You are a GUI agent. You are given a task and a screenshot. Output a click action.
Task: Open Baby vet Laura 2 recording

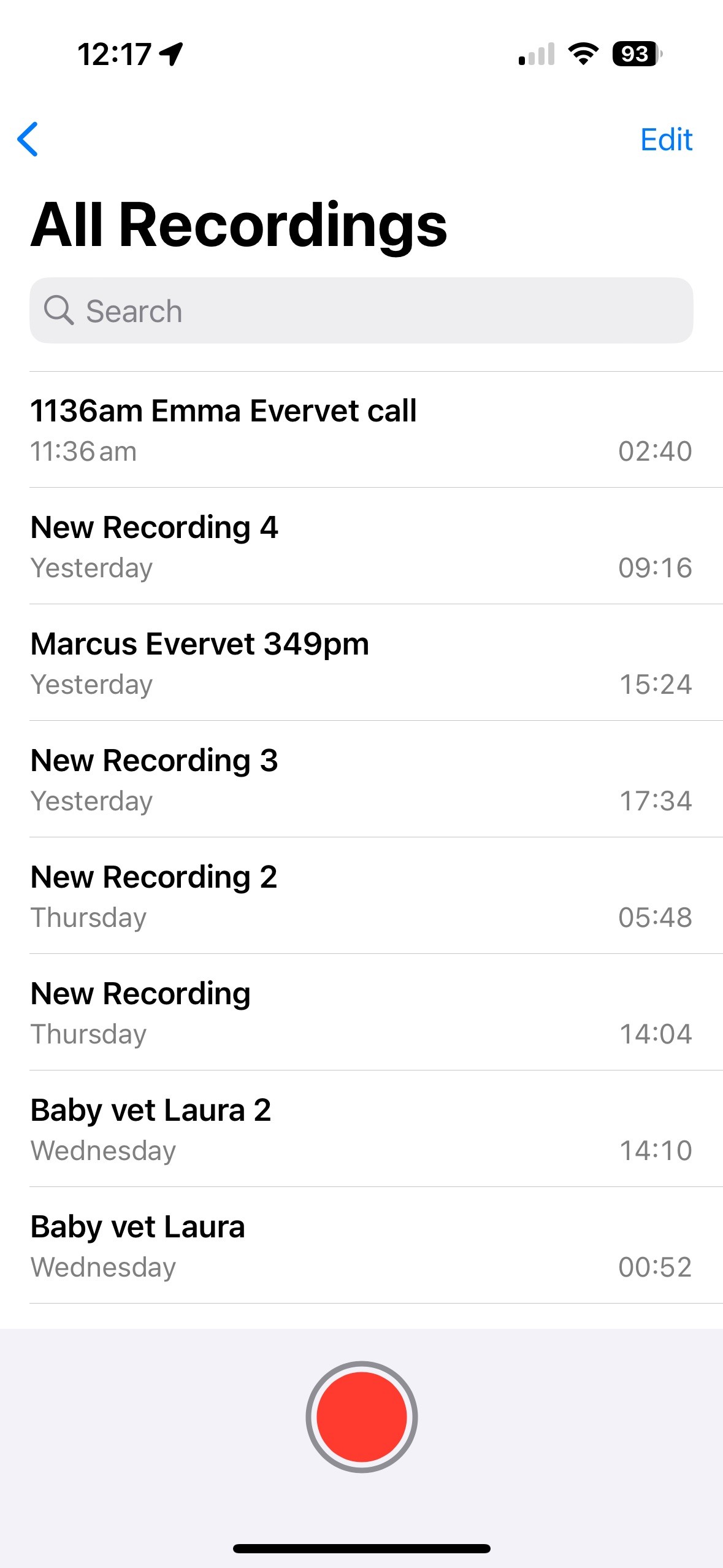tap(361, 1129)
